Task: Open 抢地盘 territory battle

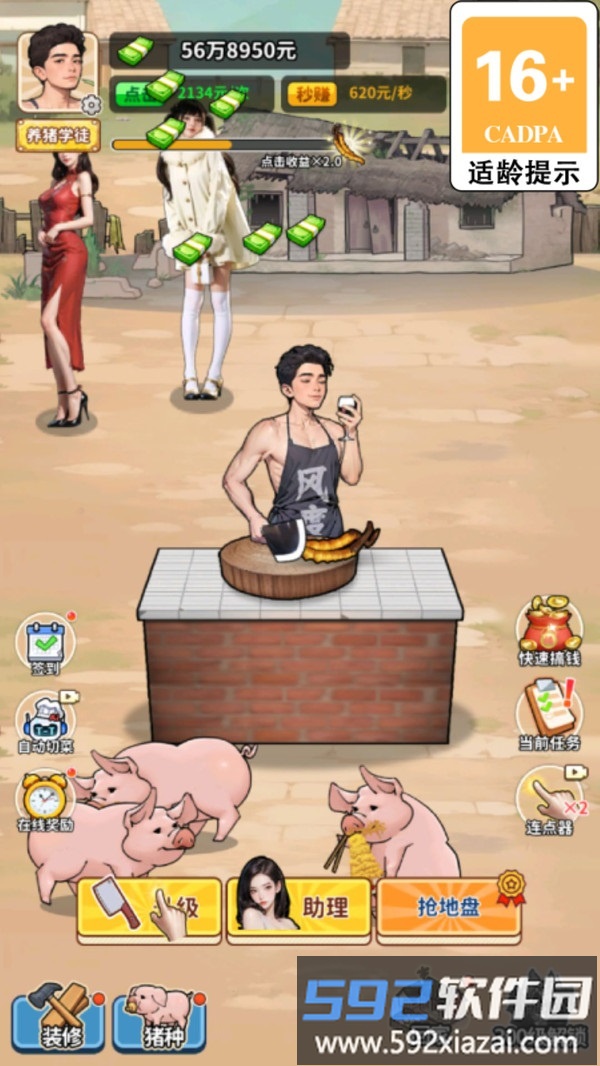Action: [448, 908]
